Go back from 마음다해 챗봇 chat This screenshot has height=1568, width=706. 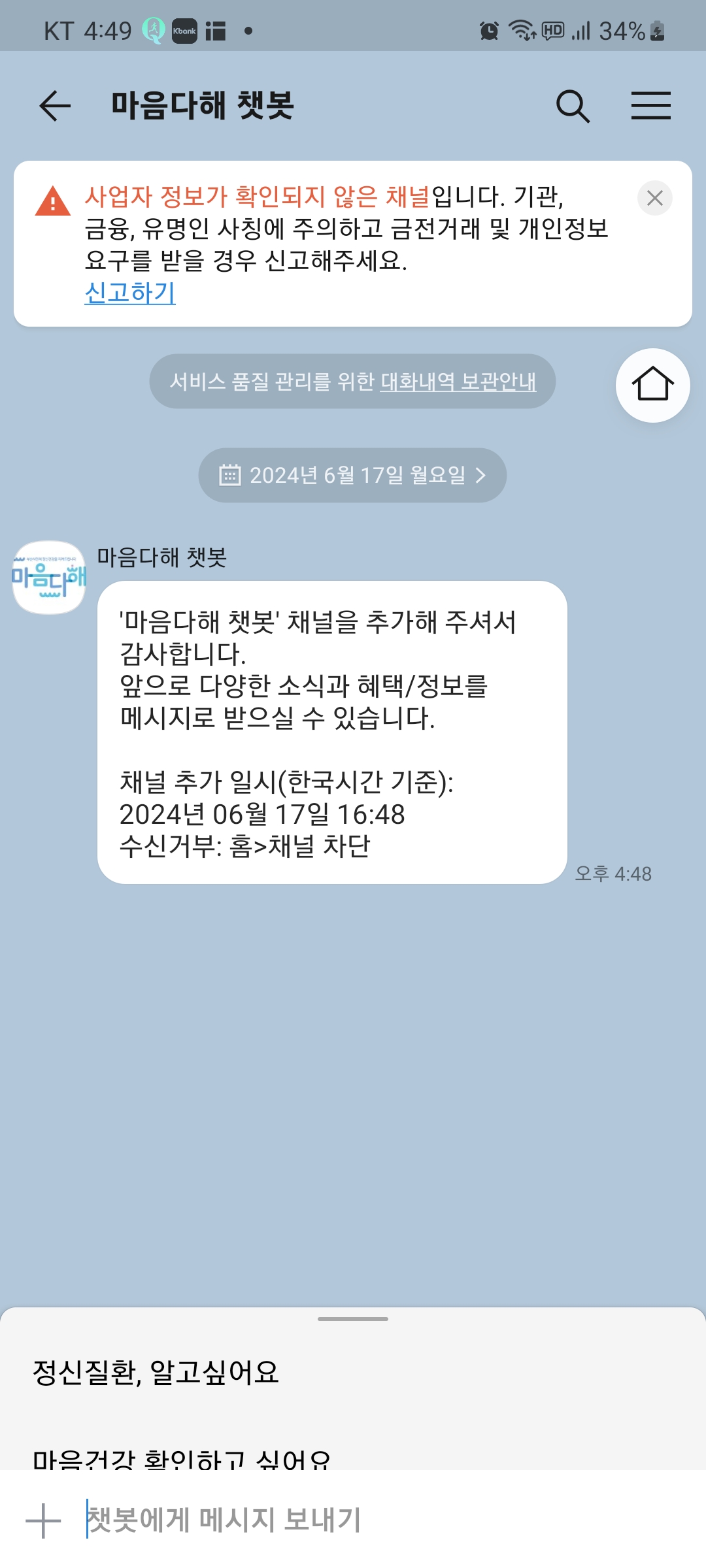pos(55,106)
